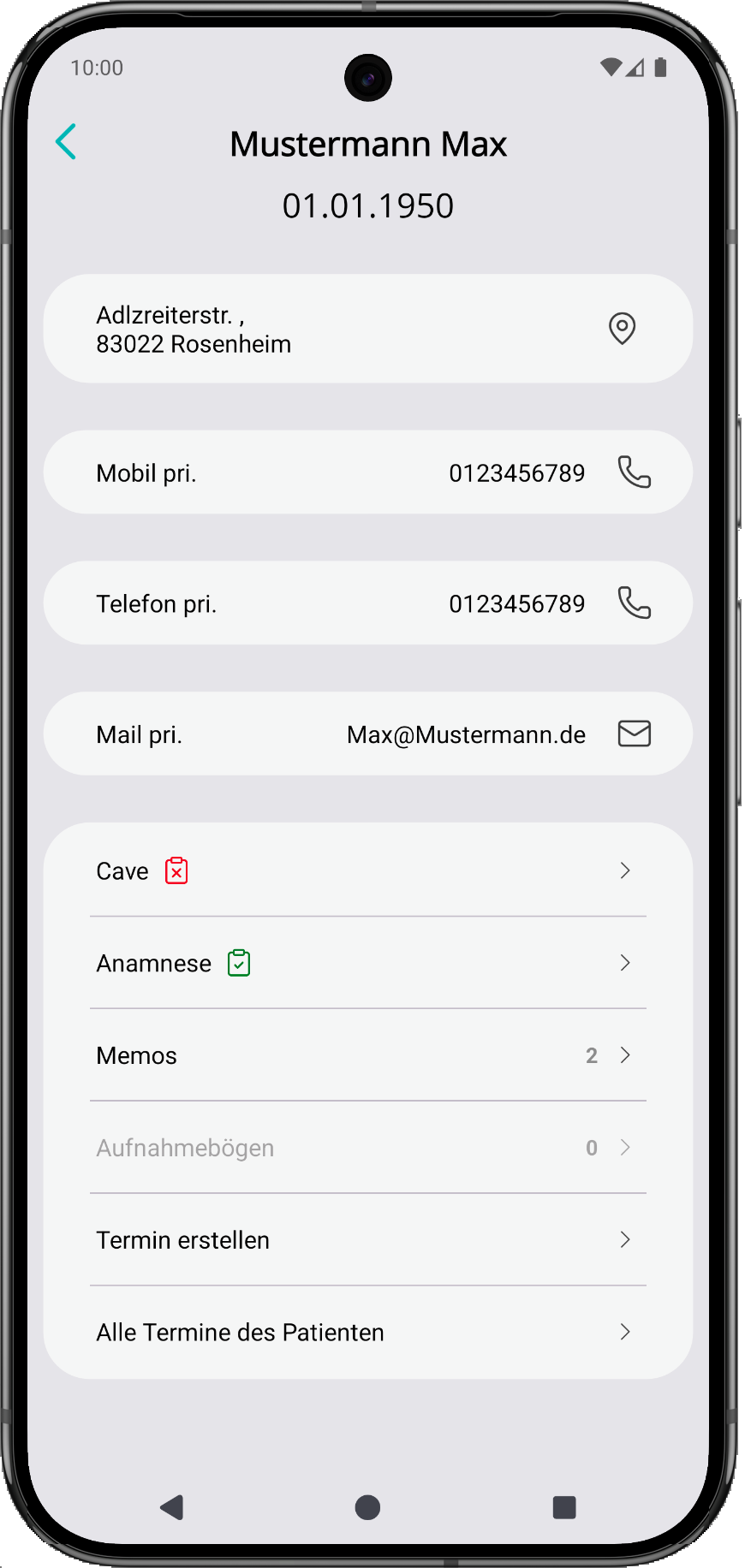Open the map pin for Adlzreiterstr. address
This screenshot has width=745, height=1568.
tap(622, 329)
